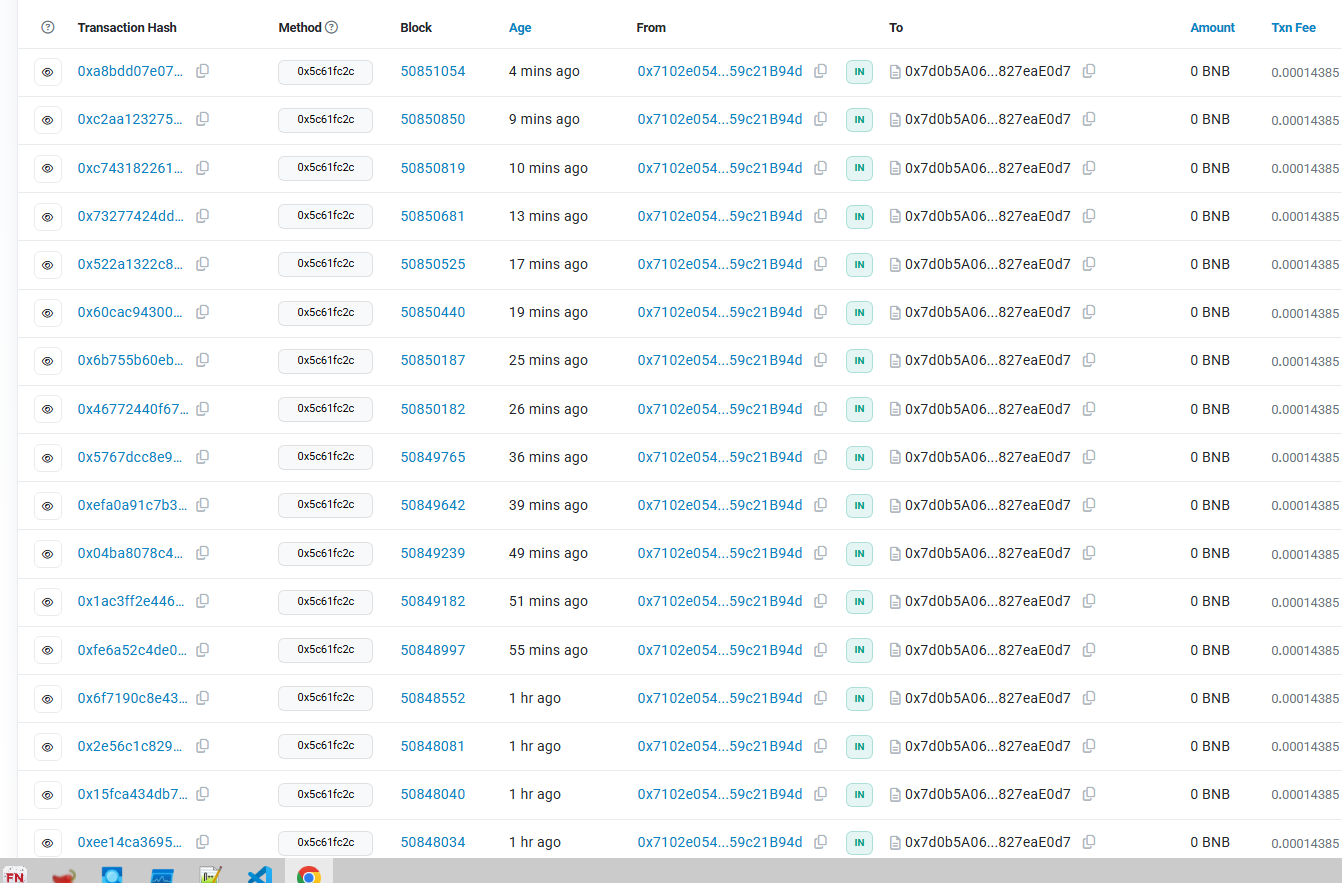This screenshot has height=883, width=1342.
Task: Copy hash of transaction 0xfe6a52c4de0
Action: click(203, 649)
